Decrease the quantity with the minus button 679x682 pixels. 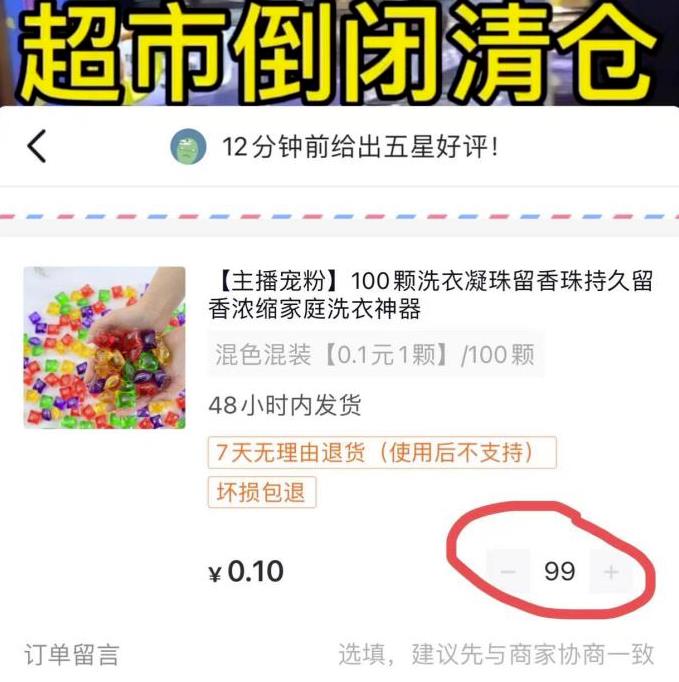509,572
